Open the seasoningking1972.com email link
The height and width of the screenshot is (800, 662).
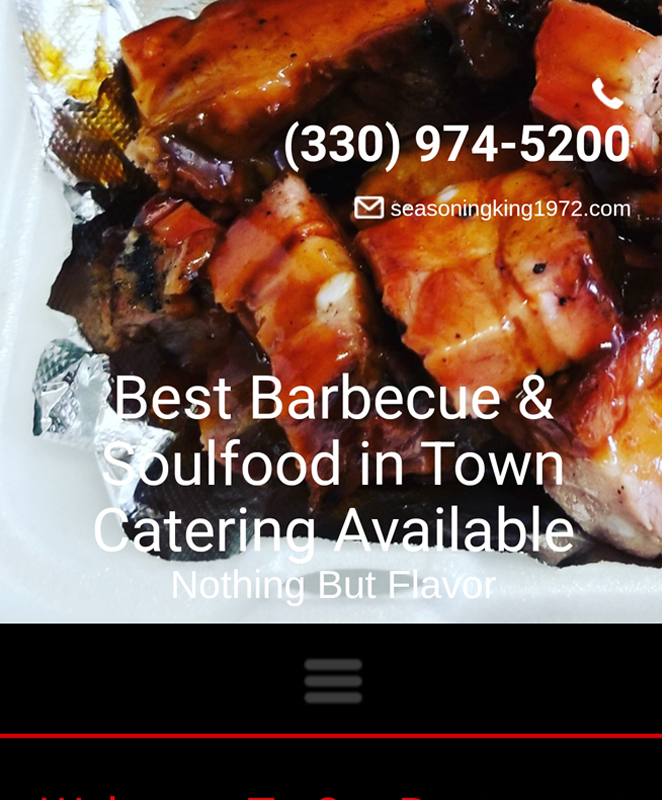click(509, 209)
